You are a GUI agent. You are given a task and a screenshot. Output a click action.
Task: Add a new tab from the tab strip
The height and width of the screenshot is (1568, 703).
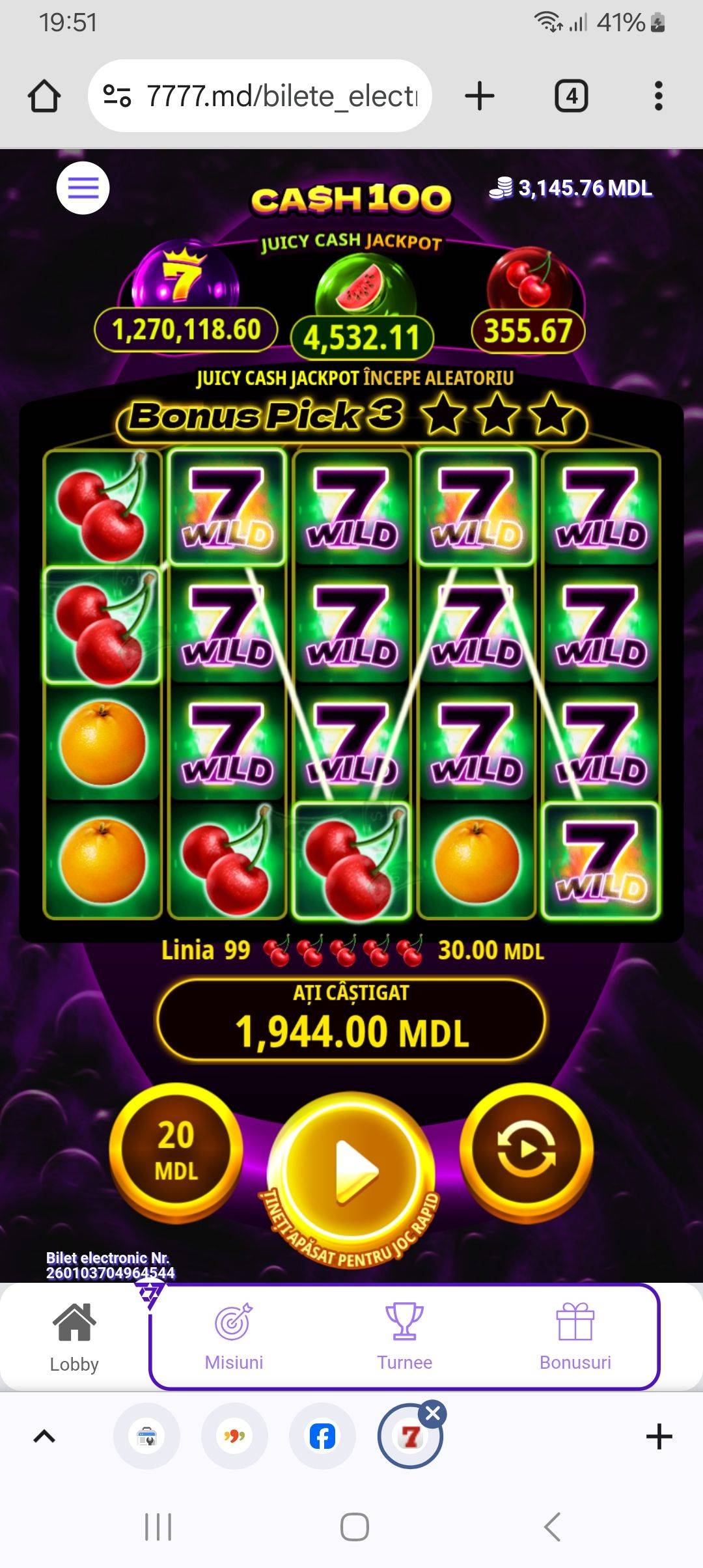[x=659, y=1436]
